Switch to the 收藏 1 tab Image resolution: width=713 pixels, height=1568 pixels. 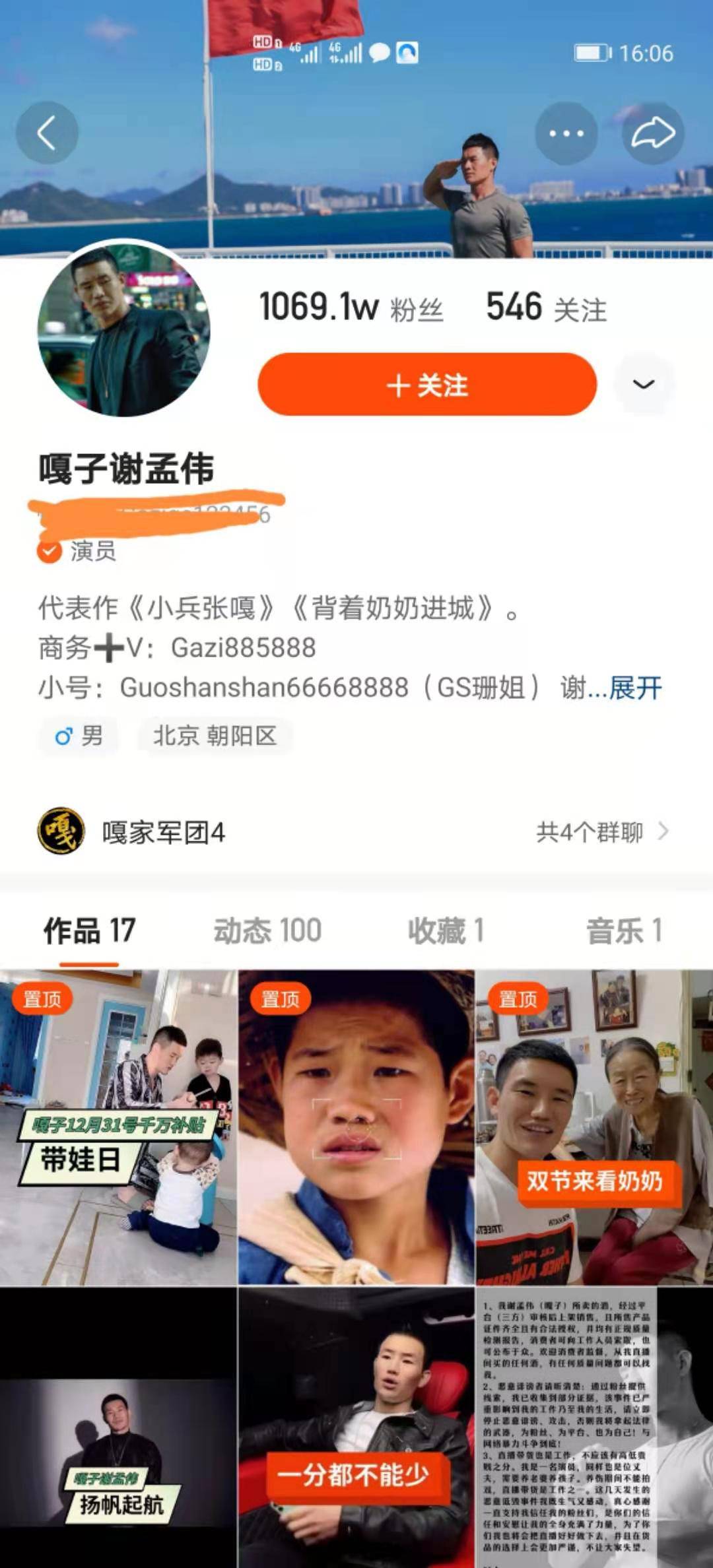[x=446, y=931]
